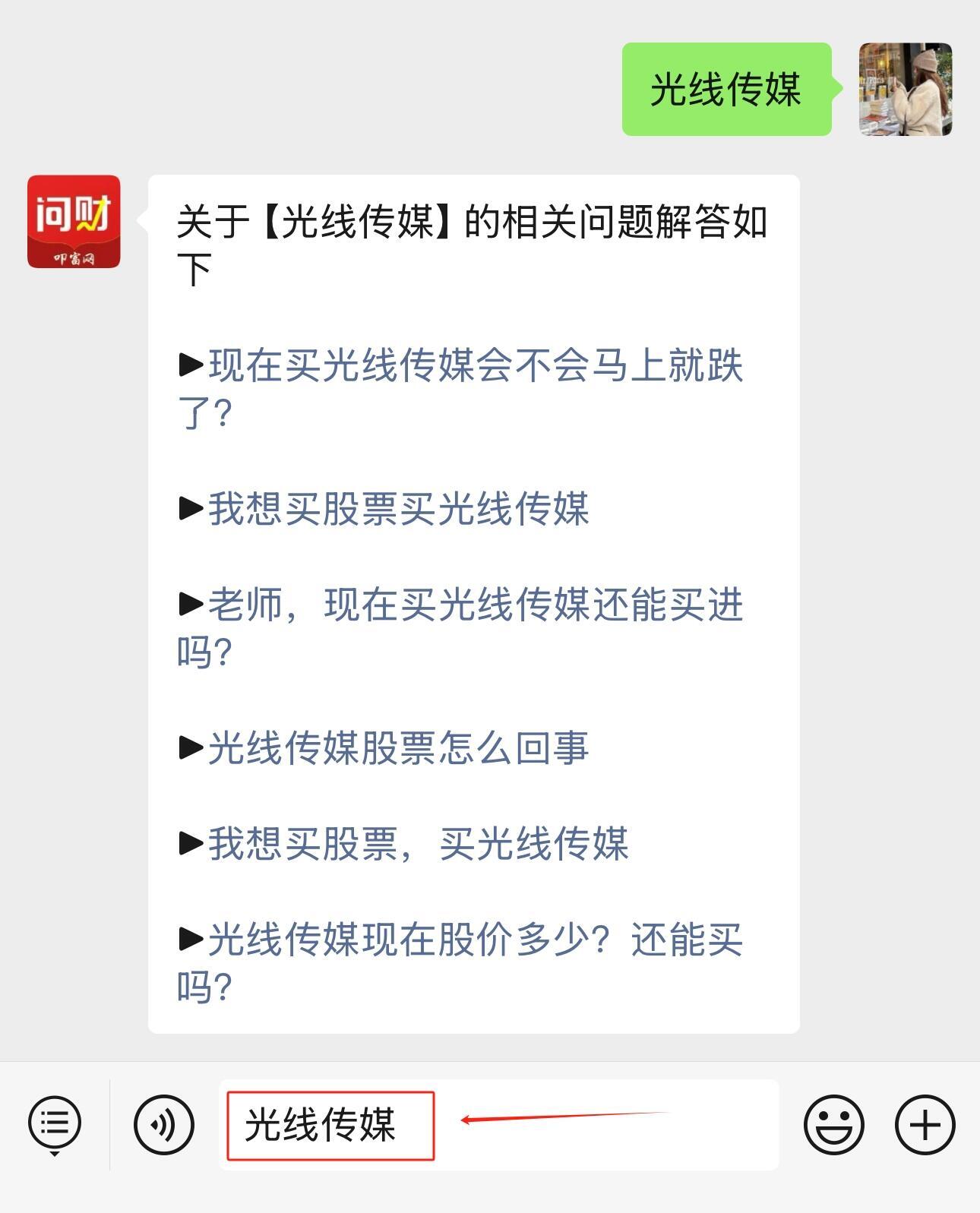Viewport: 980px width, 1213px height.
Task: Open link 老师，现在买光线传媒还能买进吗
Action: (475, 605)
